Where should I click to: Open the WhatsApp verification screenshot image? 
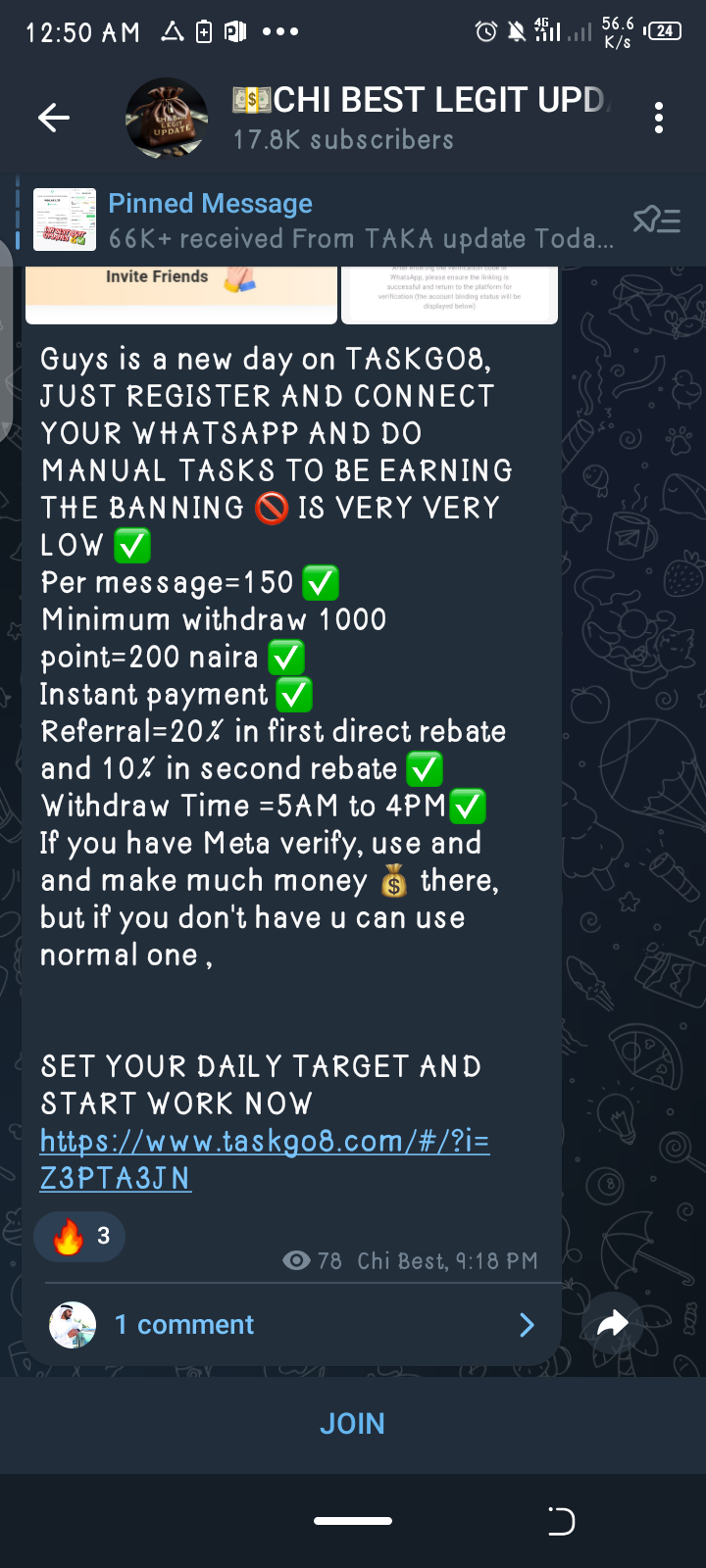pyautogui.click(x=450, y=293)
